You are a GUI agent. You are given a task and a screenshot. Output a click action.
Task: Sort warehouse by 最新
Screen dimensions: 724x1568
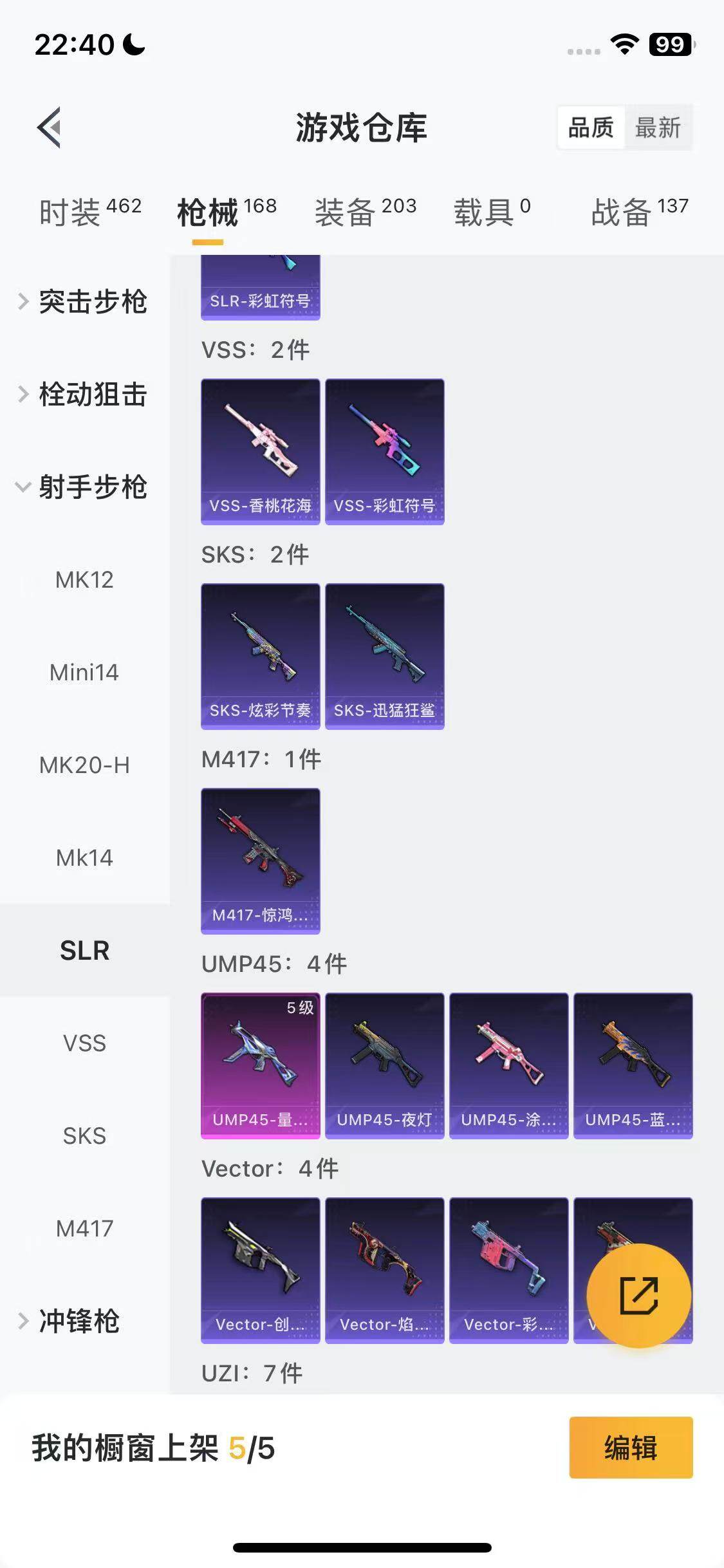[x=657, y=127]
